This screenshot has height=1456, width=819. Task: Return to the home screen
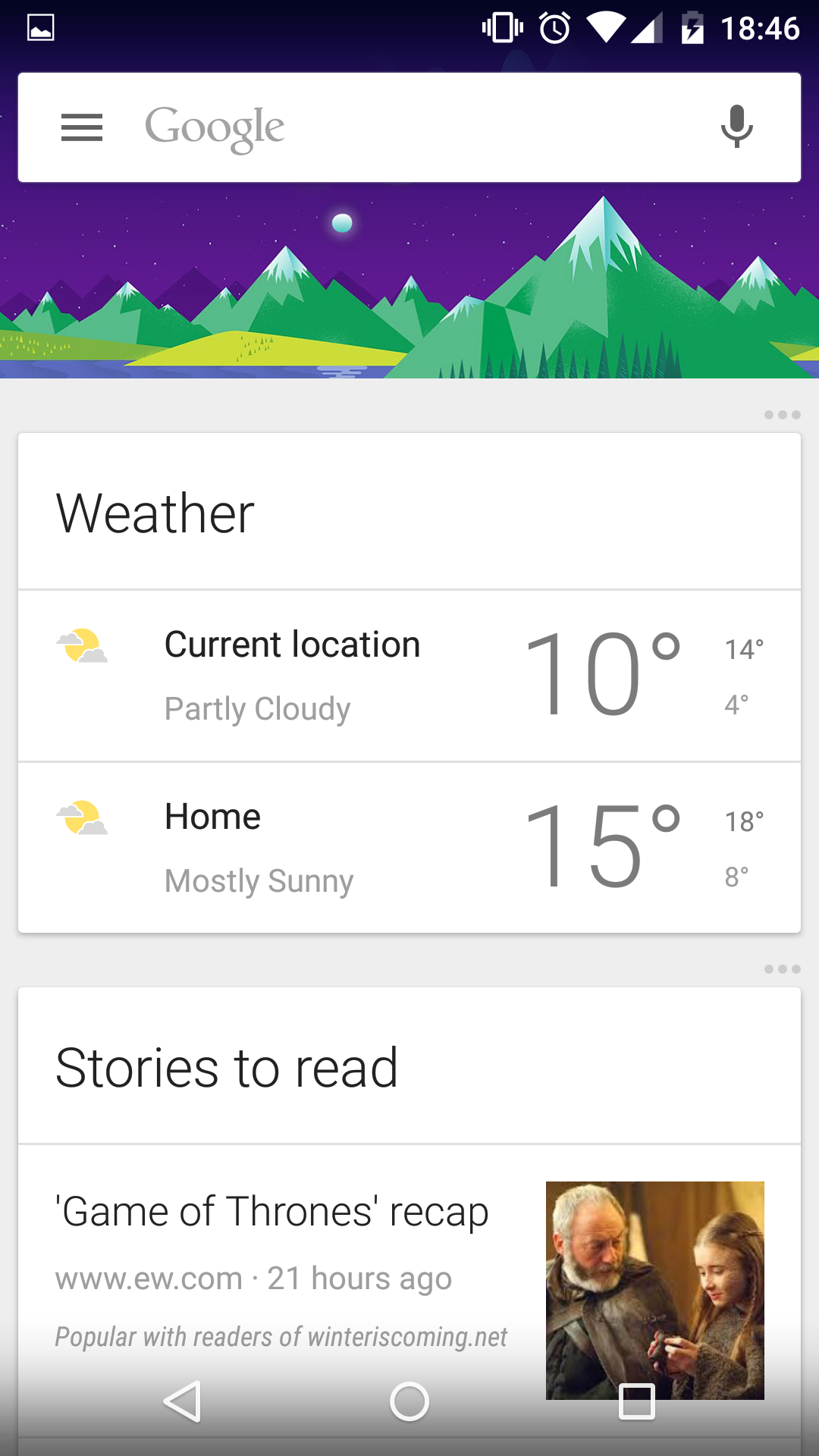click(x=409, y=1401)
